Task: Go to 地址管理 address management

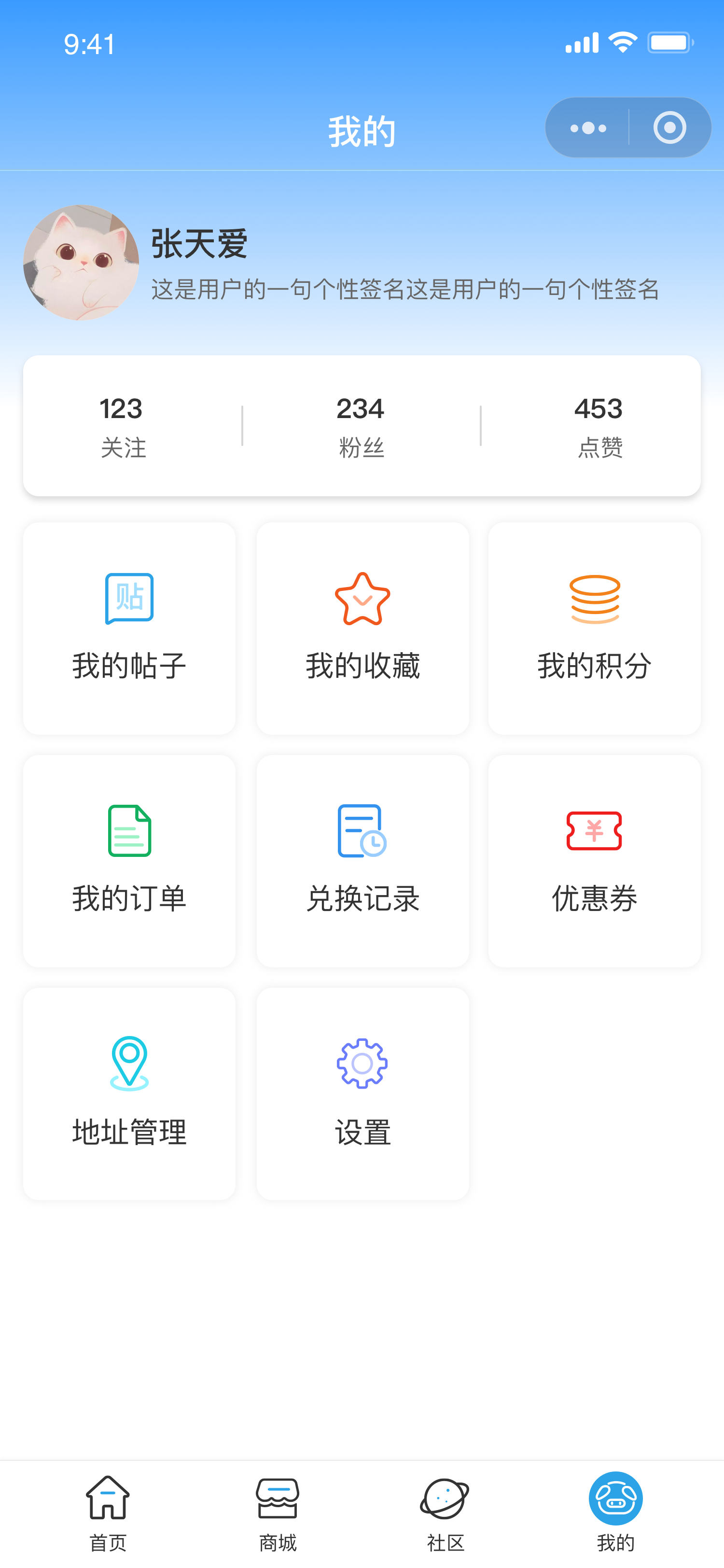Action: pos(129,1093)
